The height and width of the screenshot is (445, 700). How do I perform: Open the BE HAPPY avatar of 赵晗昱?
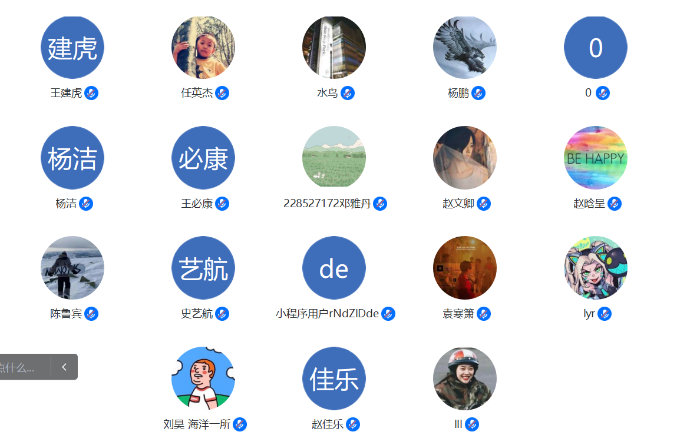coord(596,158)
